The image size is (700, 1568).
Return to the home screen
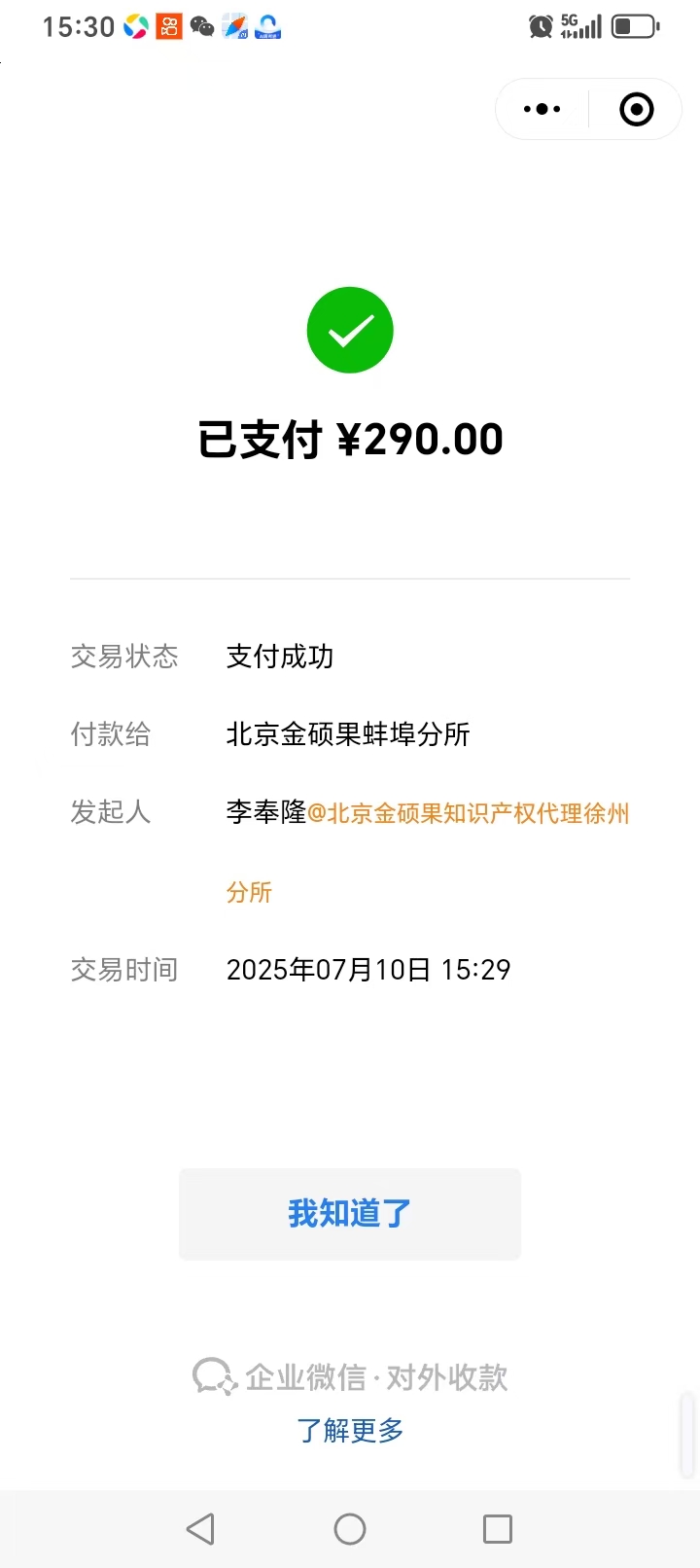click(350, 1529)
